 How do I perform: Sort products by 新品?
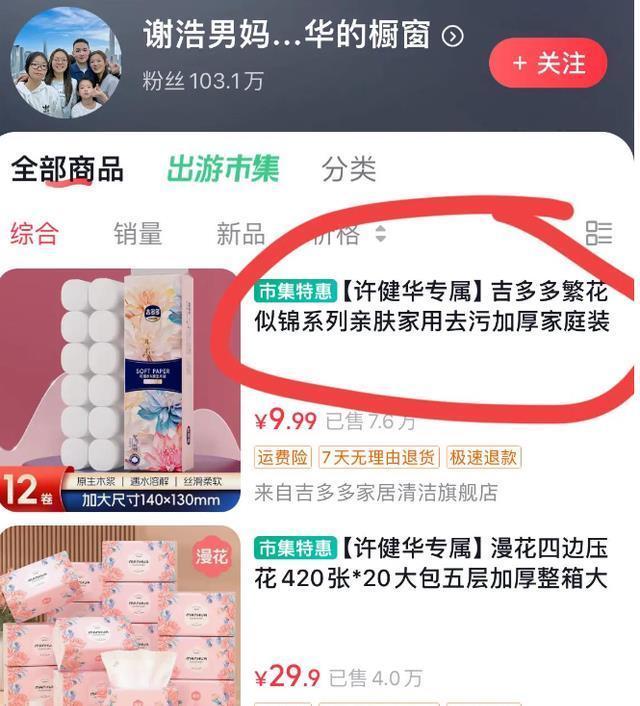240,234
